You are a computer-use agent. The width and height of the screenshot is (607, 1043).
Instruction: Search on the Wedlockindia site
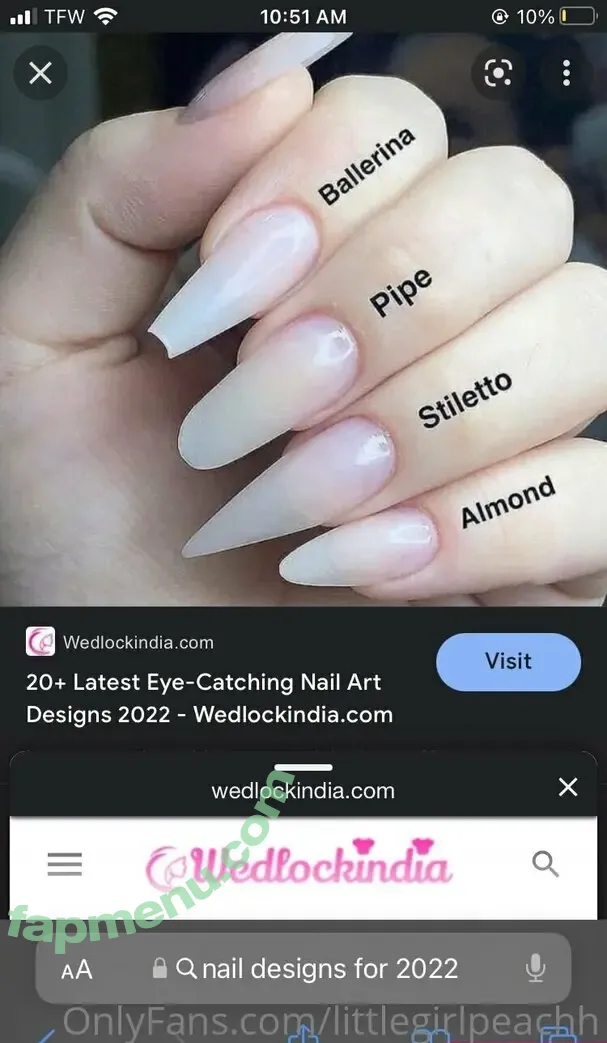pyautogui.click(x=545, y=864)
